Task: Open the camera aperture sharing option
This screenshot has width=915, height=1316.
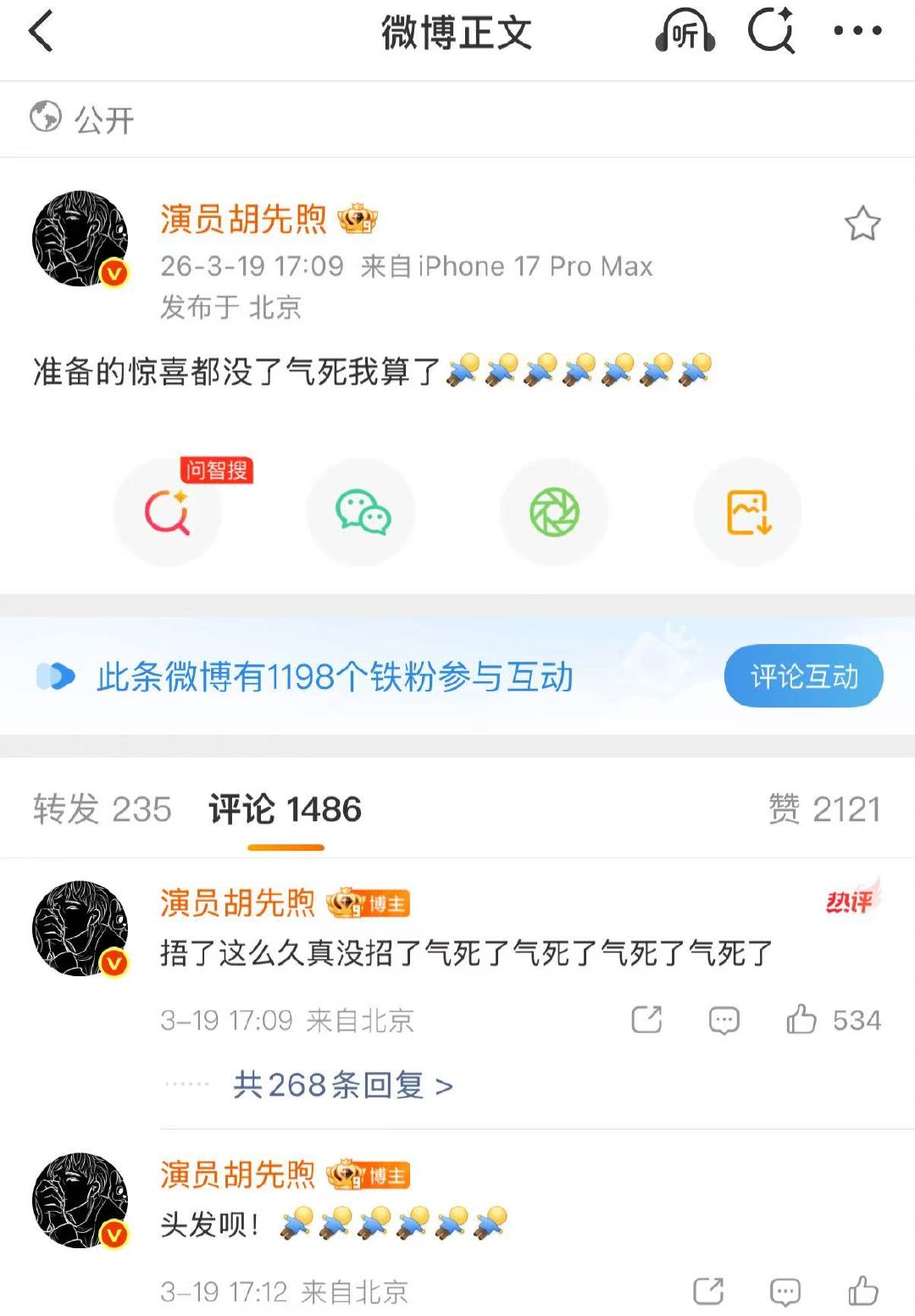Action: tap(554, 513)
